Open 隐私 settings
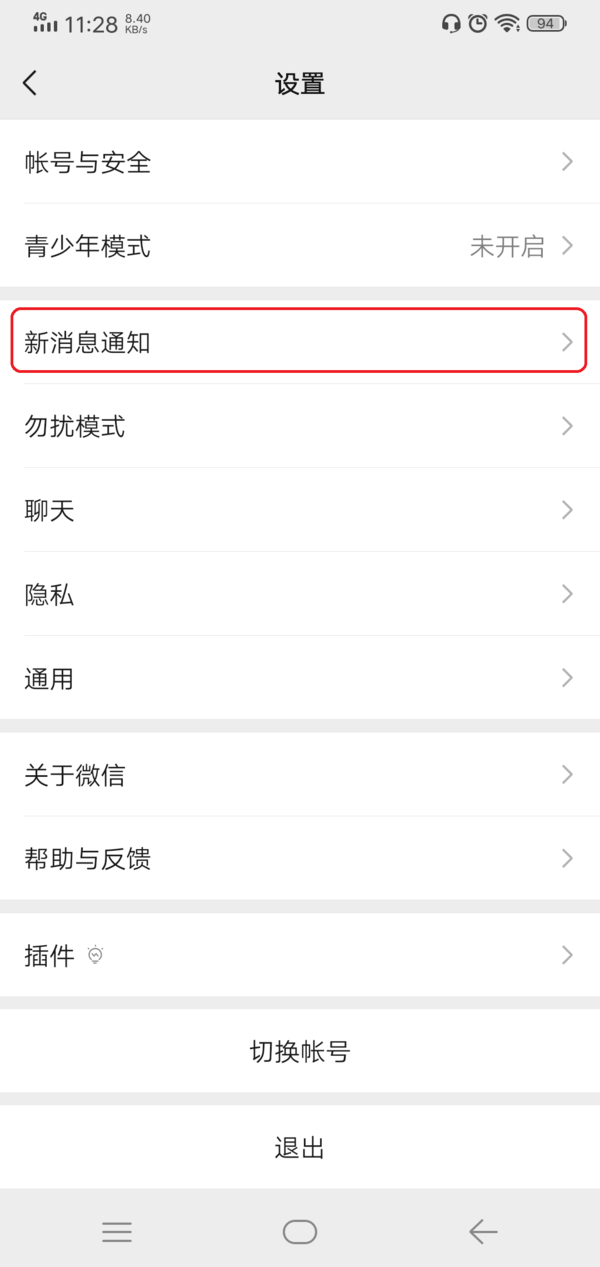600x1267 pixels. pos(299,595)
